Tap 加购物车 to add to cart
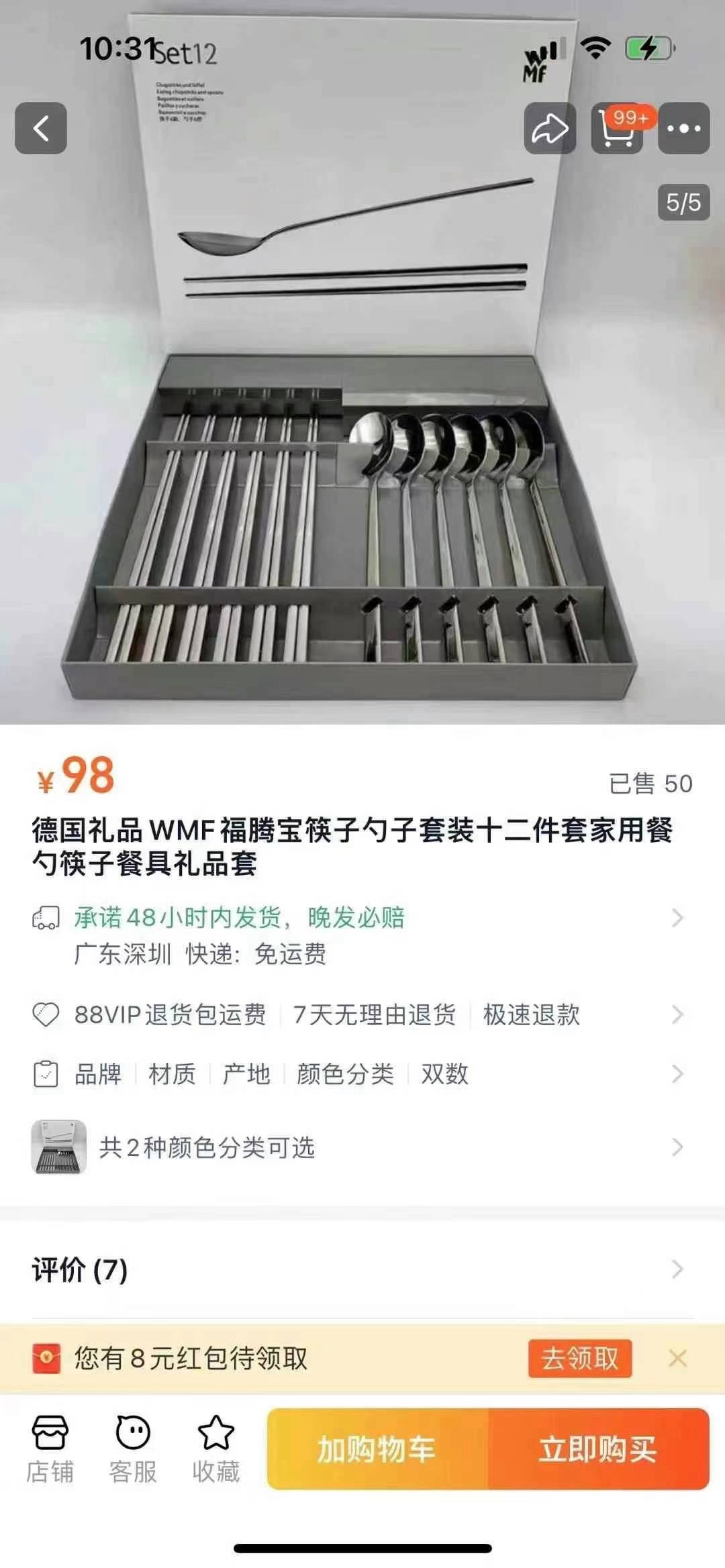This screenshot has height=1568, width=725. click(x=377, y=1449)
